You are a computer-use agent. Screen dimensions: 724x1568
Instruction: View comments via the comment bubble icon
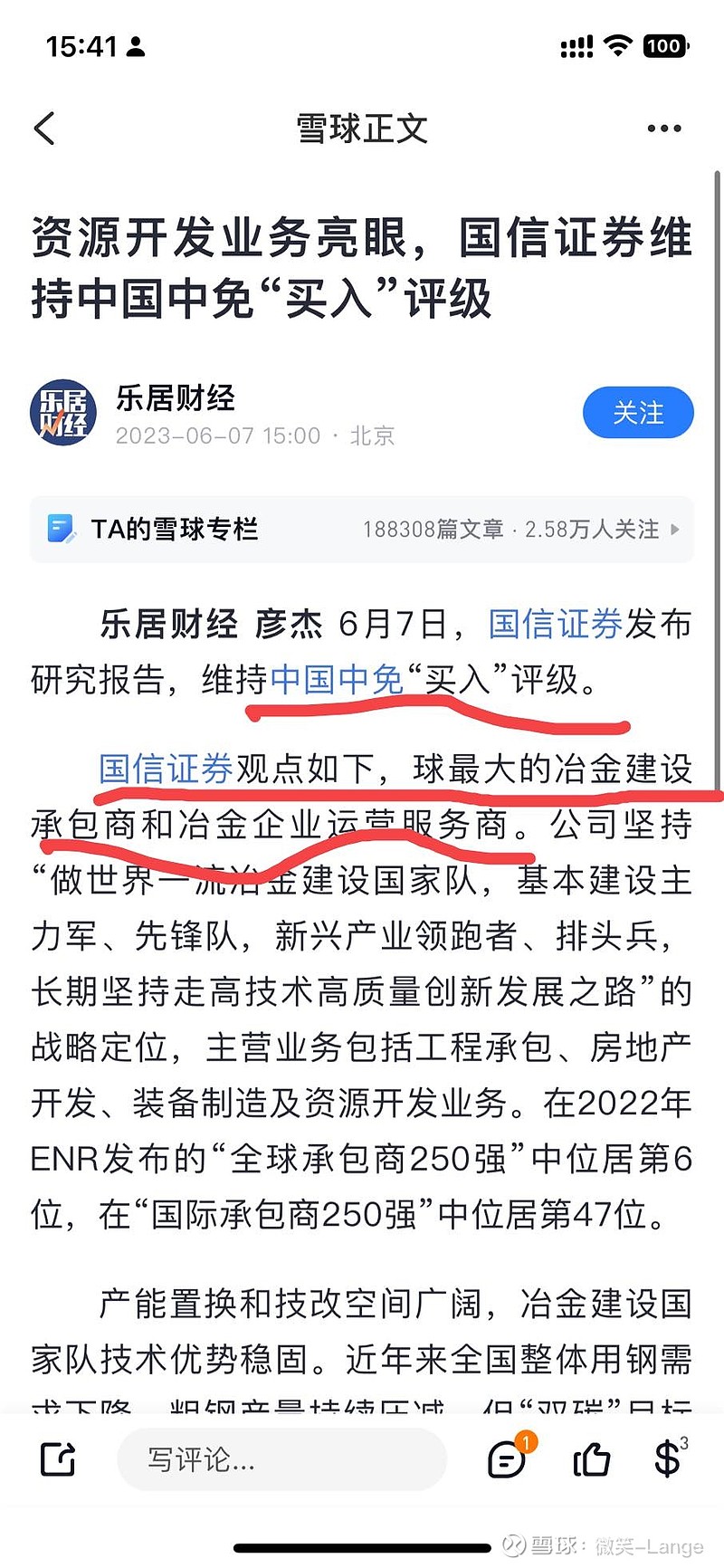[x=507, y=1458]
